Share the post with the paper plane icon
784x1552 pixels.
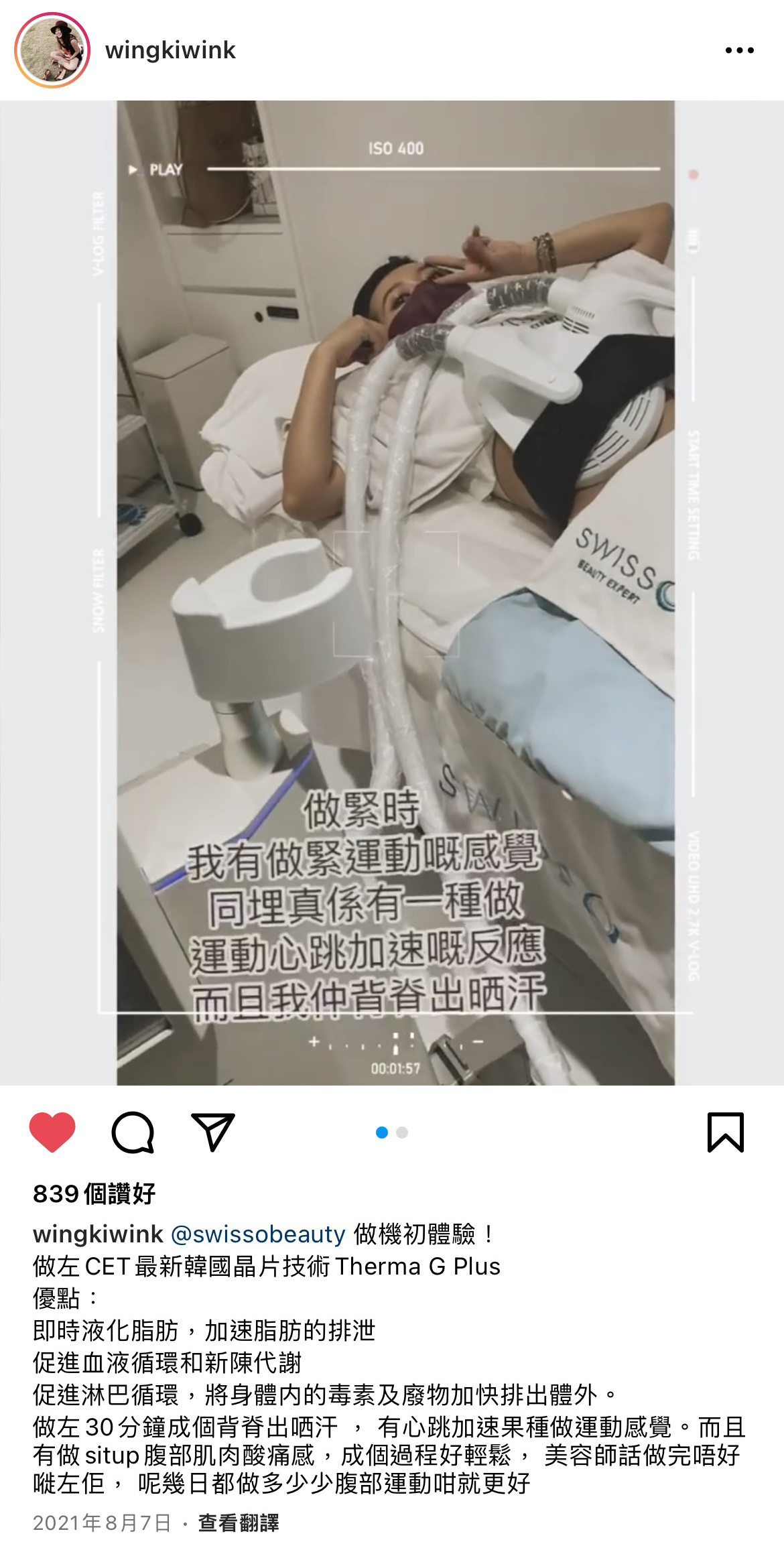[213, 1132]
